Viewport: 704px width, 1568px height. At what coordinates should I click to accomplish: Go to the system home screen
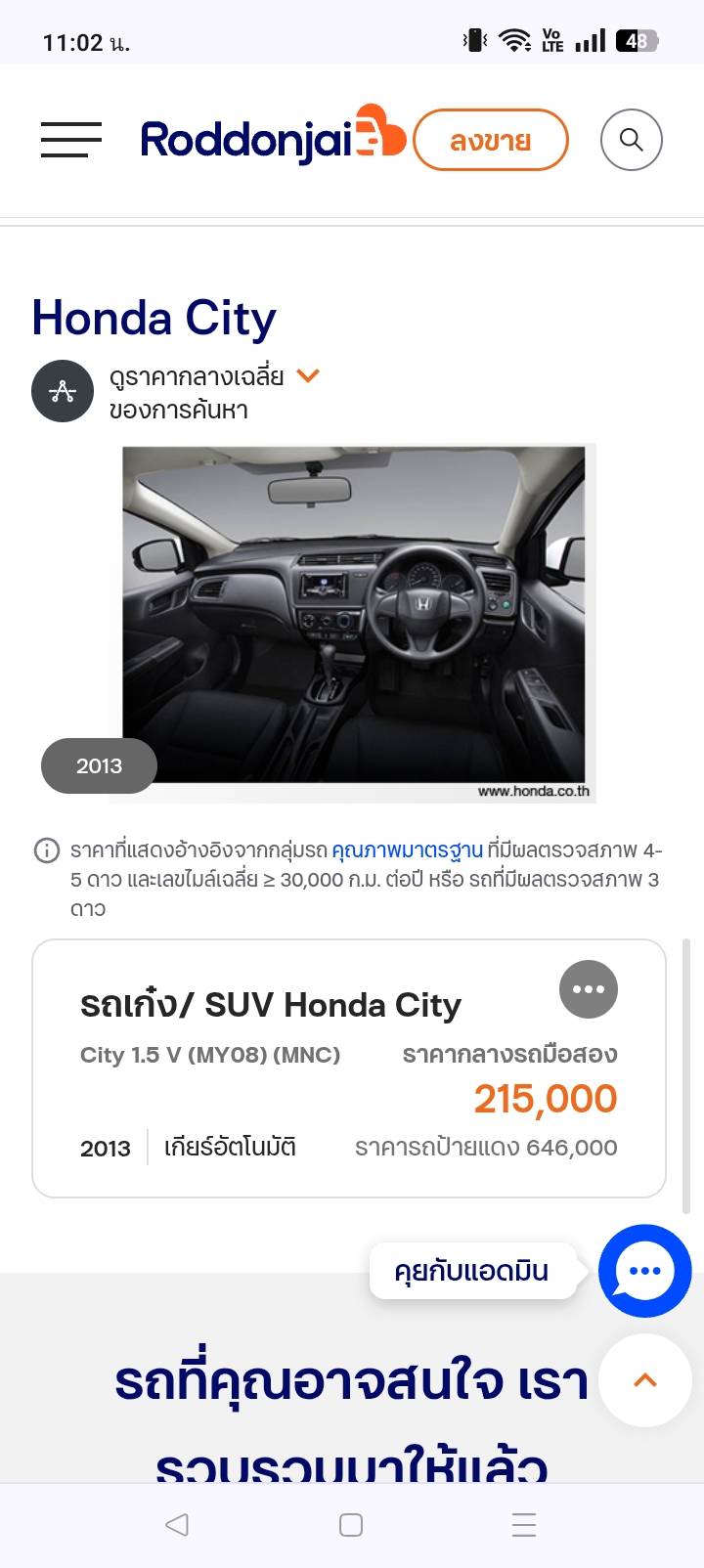click(351, 1525)
